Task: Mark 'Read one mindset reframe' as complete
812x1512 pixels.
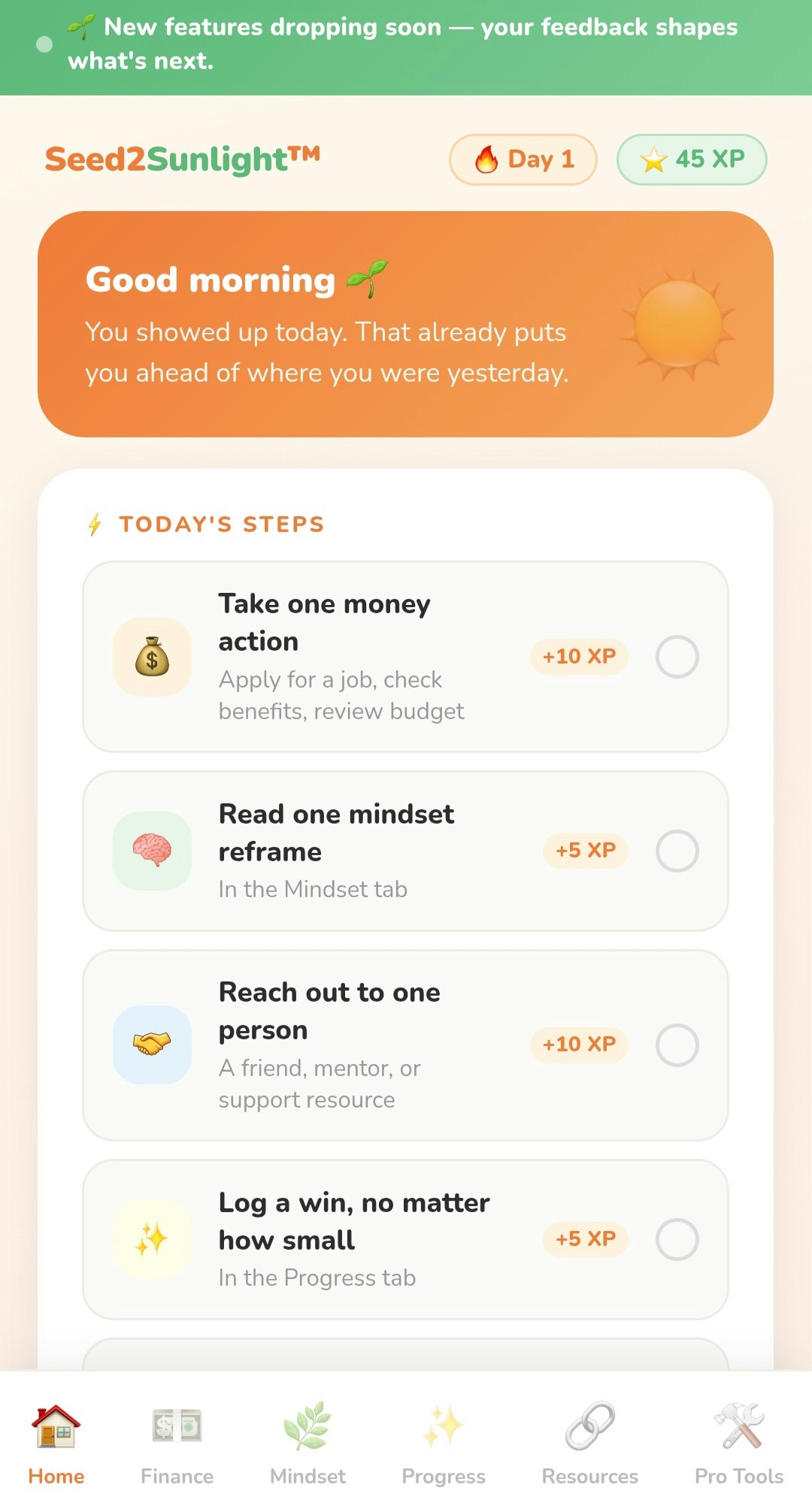Action: point(677,850)
